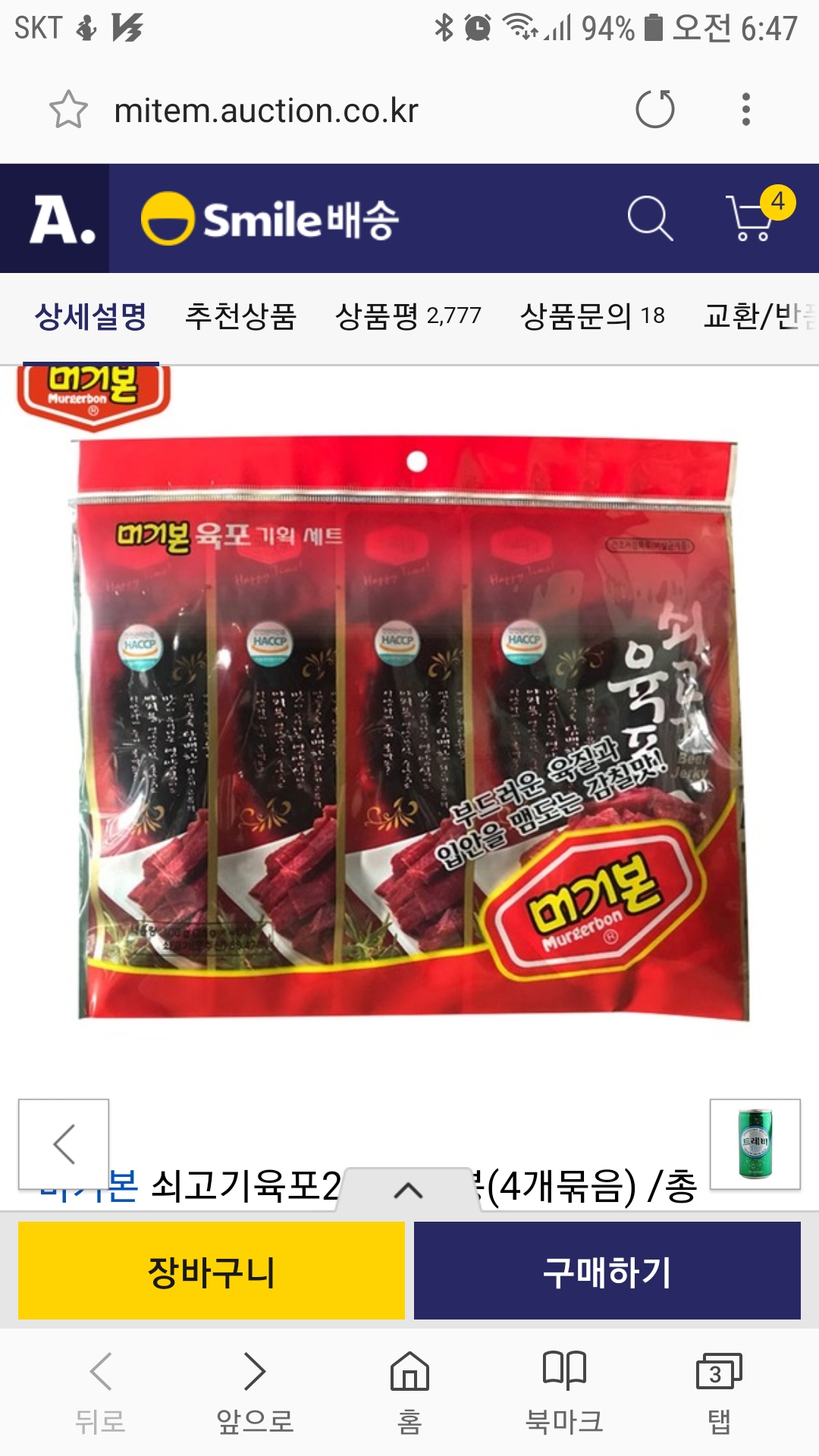Expand the product info panel with the up chevron
This screenshot has height=1456, width=819.
(408, 1190)
